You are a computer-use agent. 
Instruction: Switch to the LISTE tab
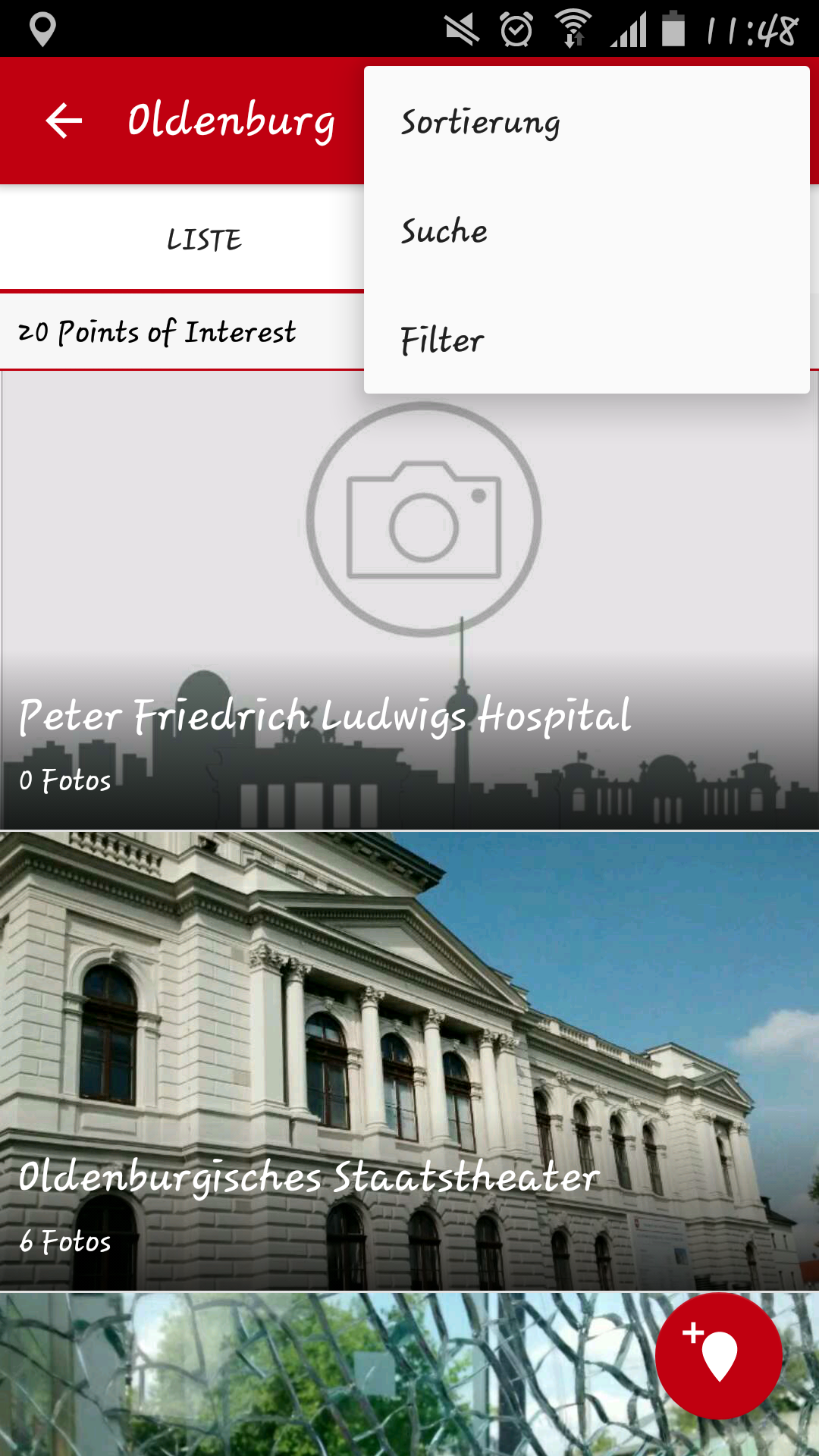(x=203, y=240)
